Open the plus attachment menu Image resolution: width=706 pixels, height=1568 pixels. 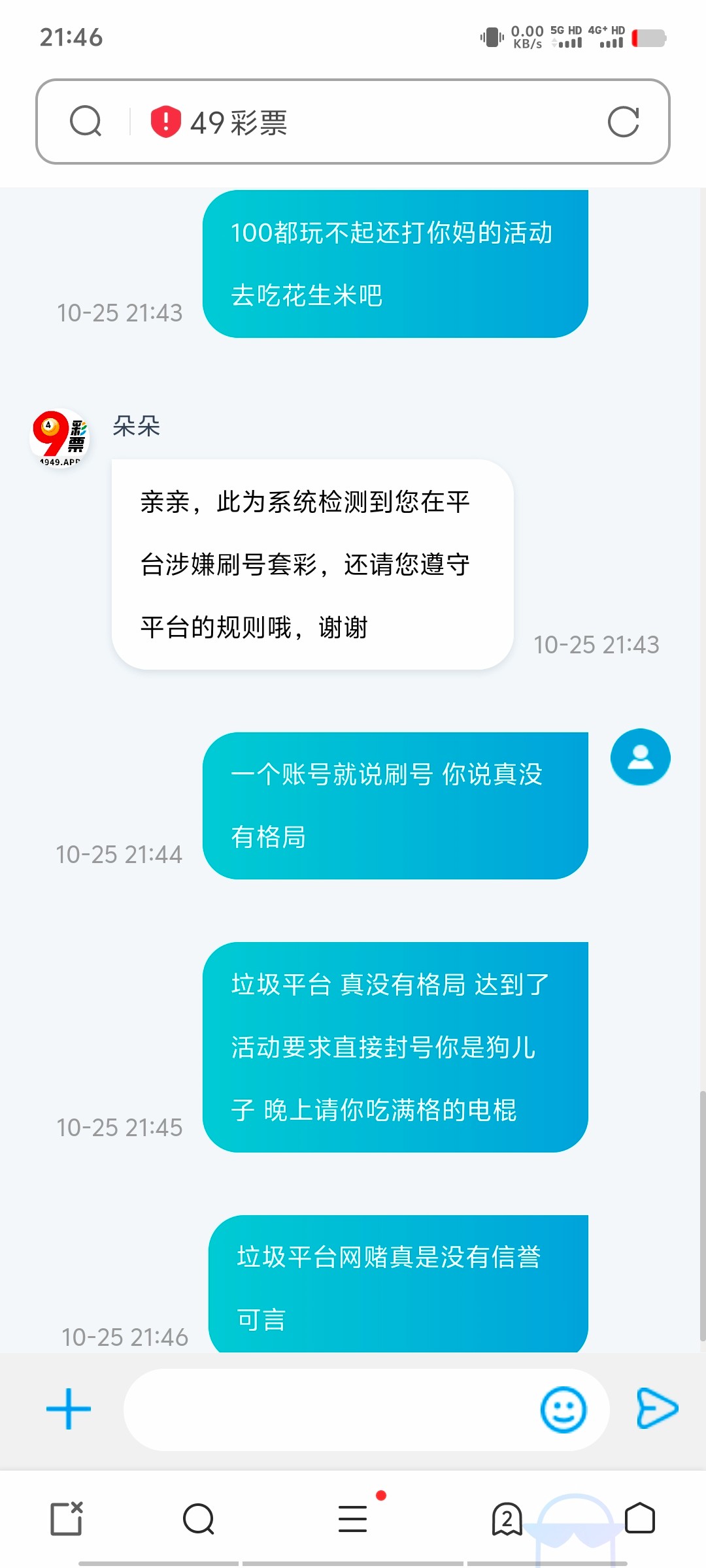click(x=69, y=1409)
